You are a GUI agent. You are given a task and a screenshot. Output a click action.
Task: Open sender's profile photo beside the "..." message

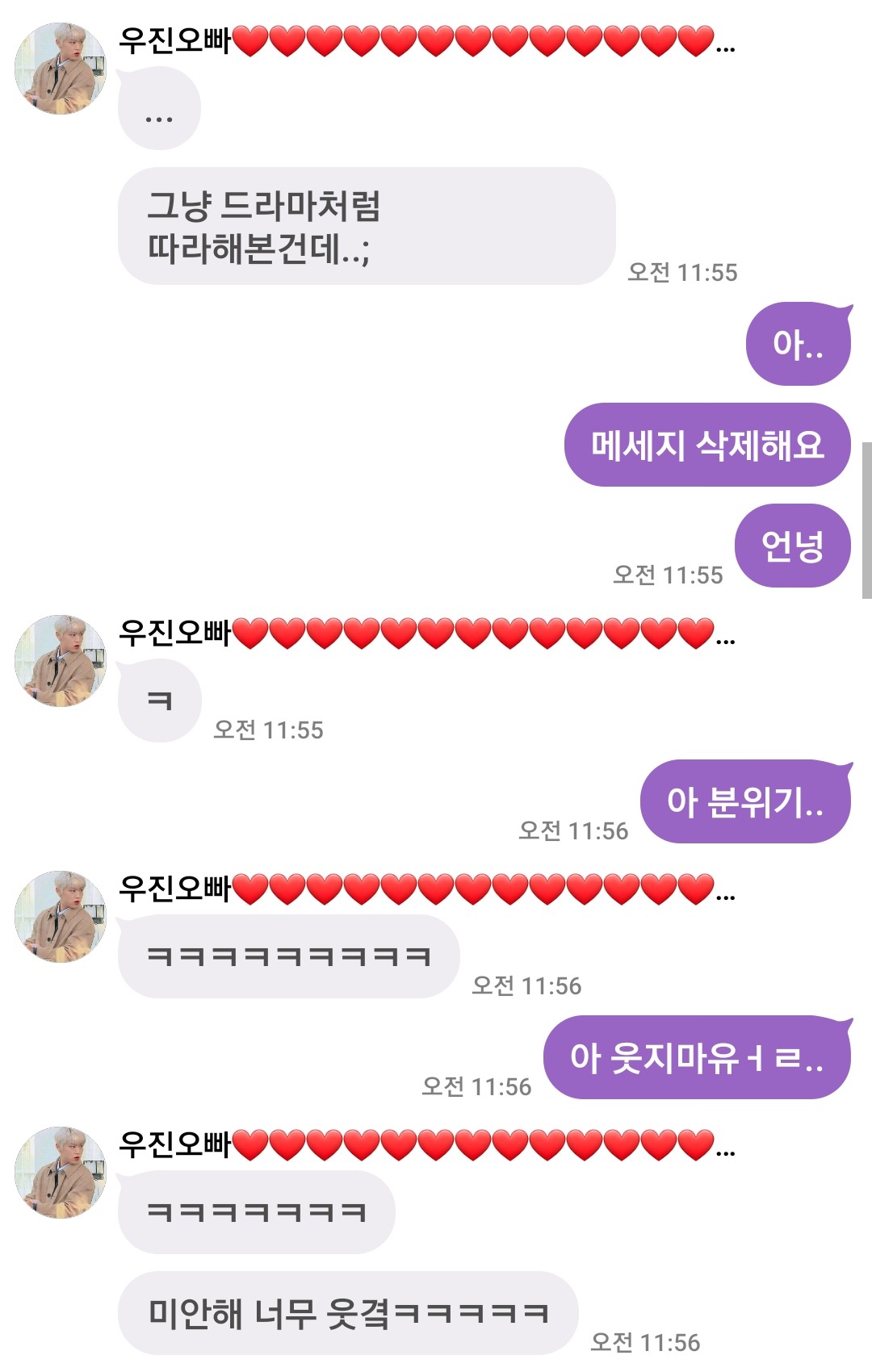(x=61, y=69)
